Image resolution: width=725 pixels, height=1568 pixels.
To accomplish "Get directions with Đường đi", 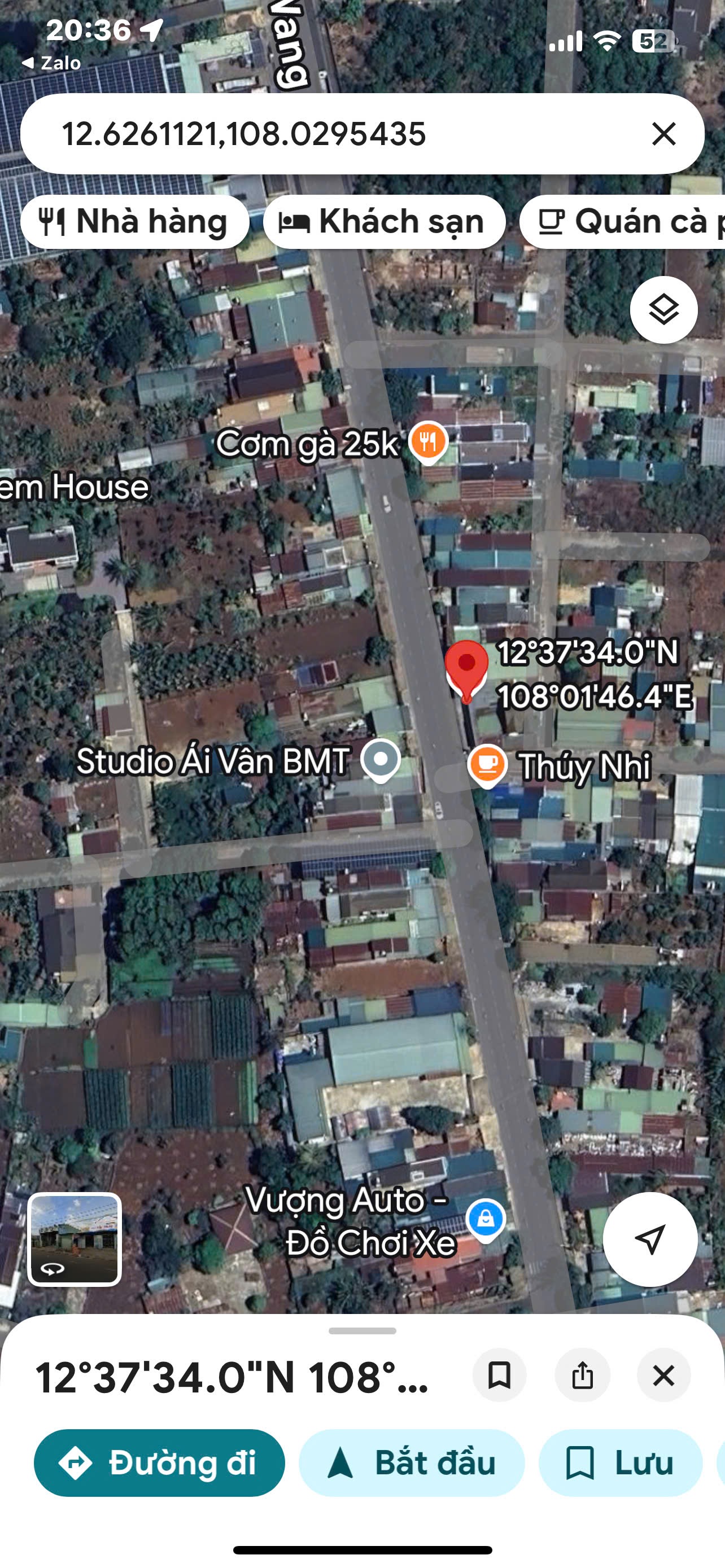I will tap(159, 1462).
